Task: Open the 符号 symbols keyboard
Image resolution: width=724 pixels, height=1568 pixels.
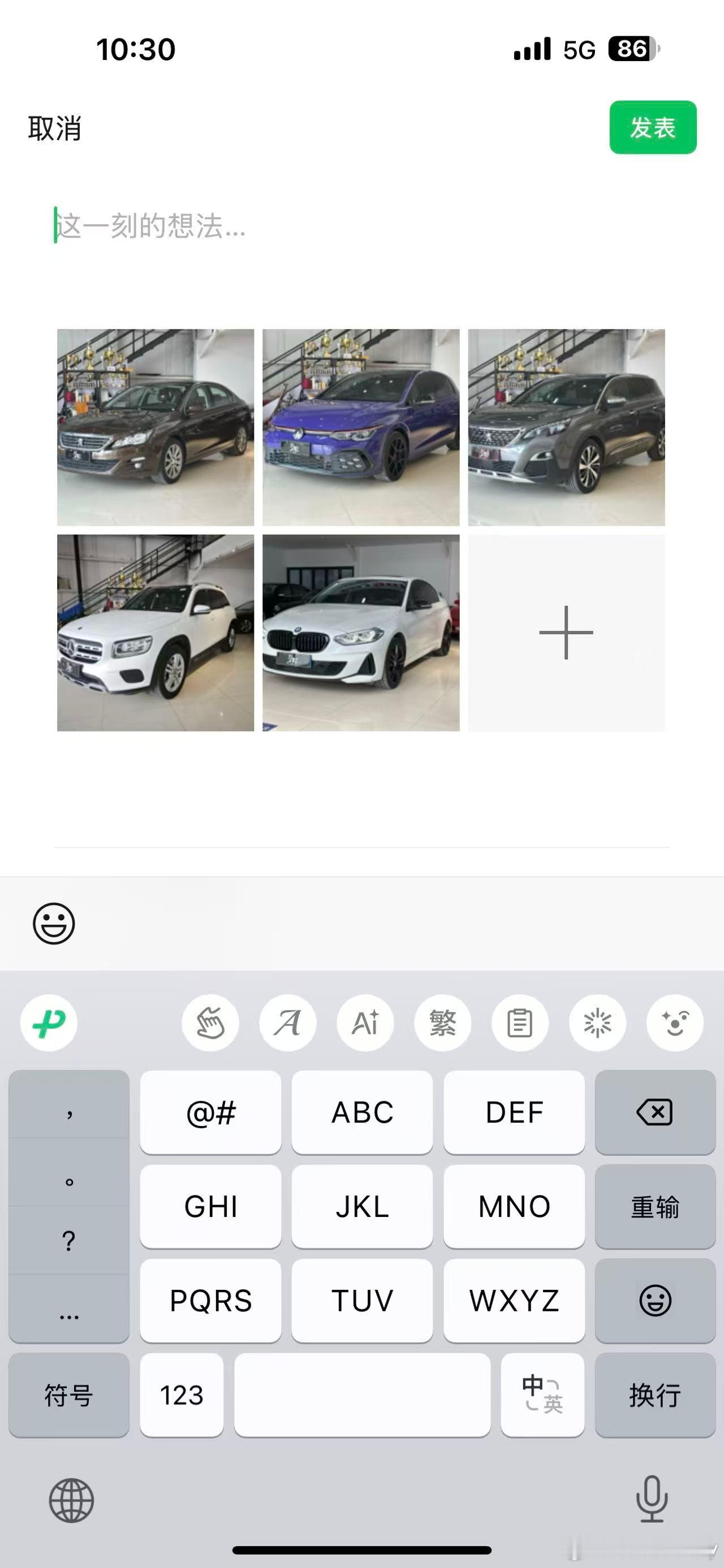Action: (x=69, y=1394)
